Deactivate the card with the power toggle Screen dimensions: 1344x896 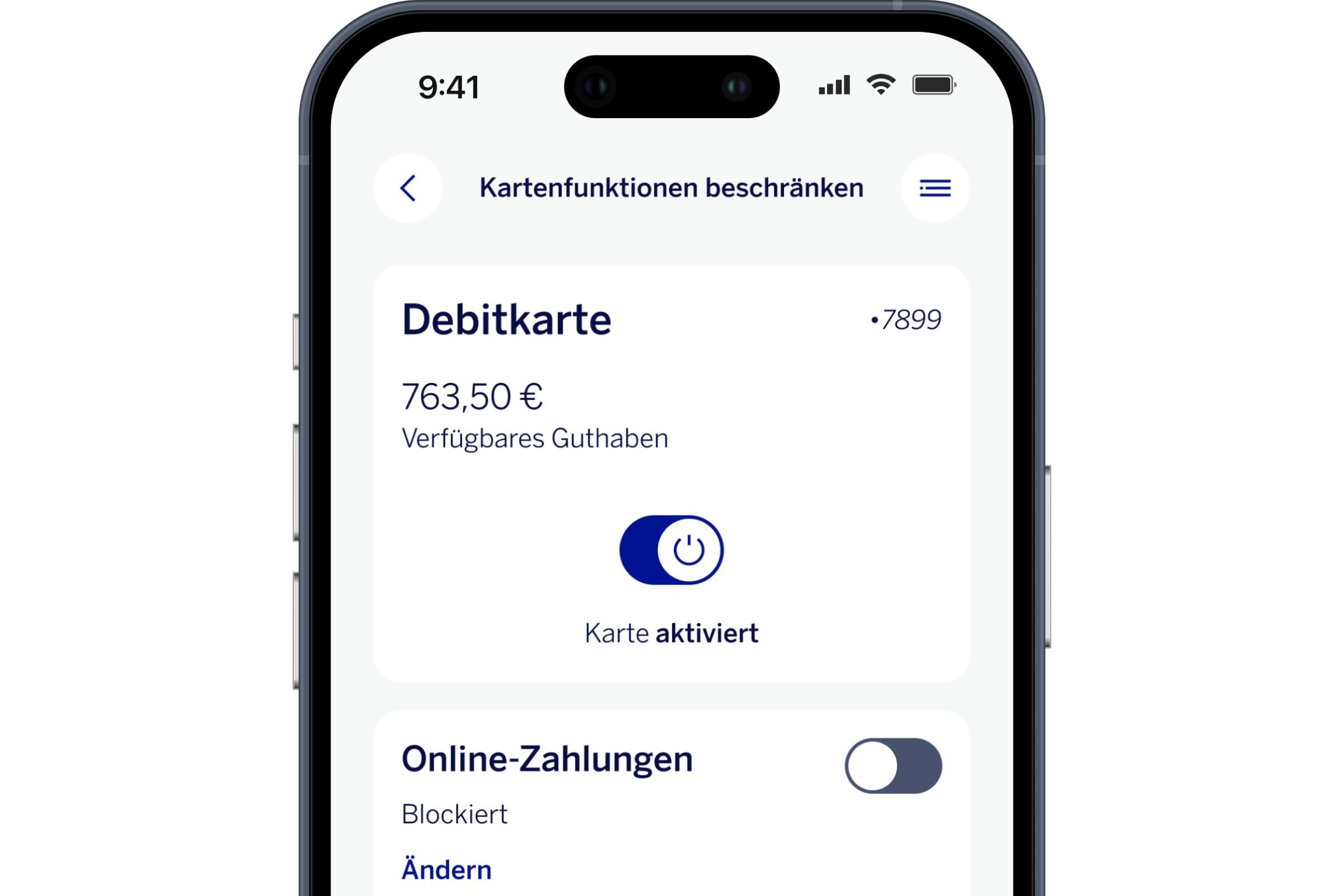pos(671,550)
